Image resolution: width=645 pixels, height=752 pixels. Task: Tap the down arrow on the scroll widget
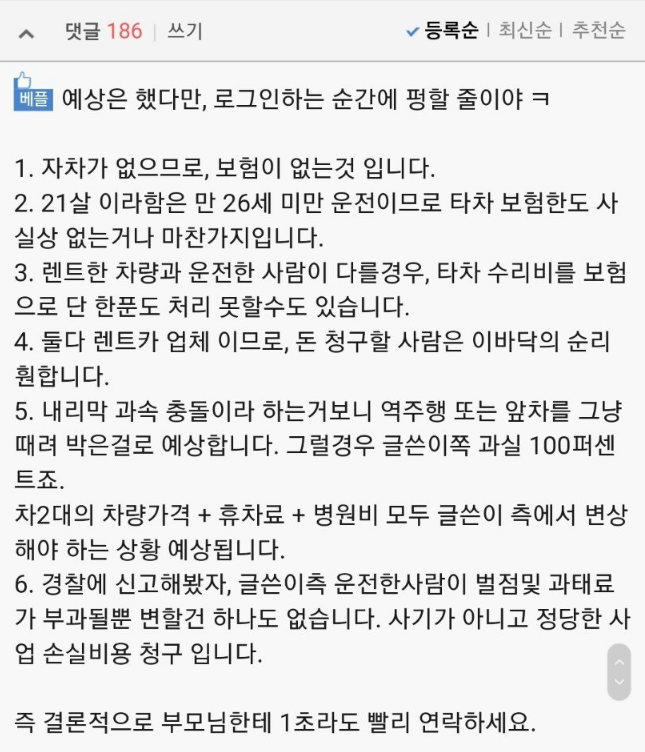coord(619,683)
